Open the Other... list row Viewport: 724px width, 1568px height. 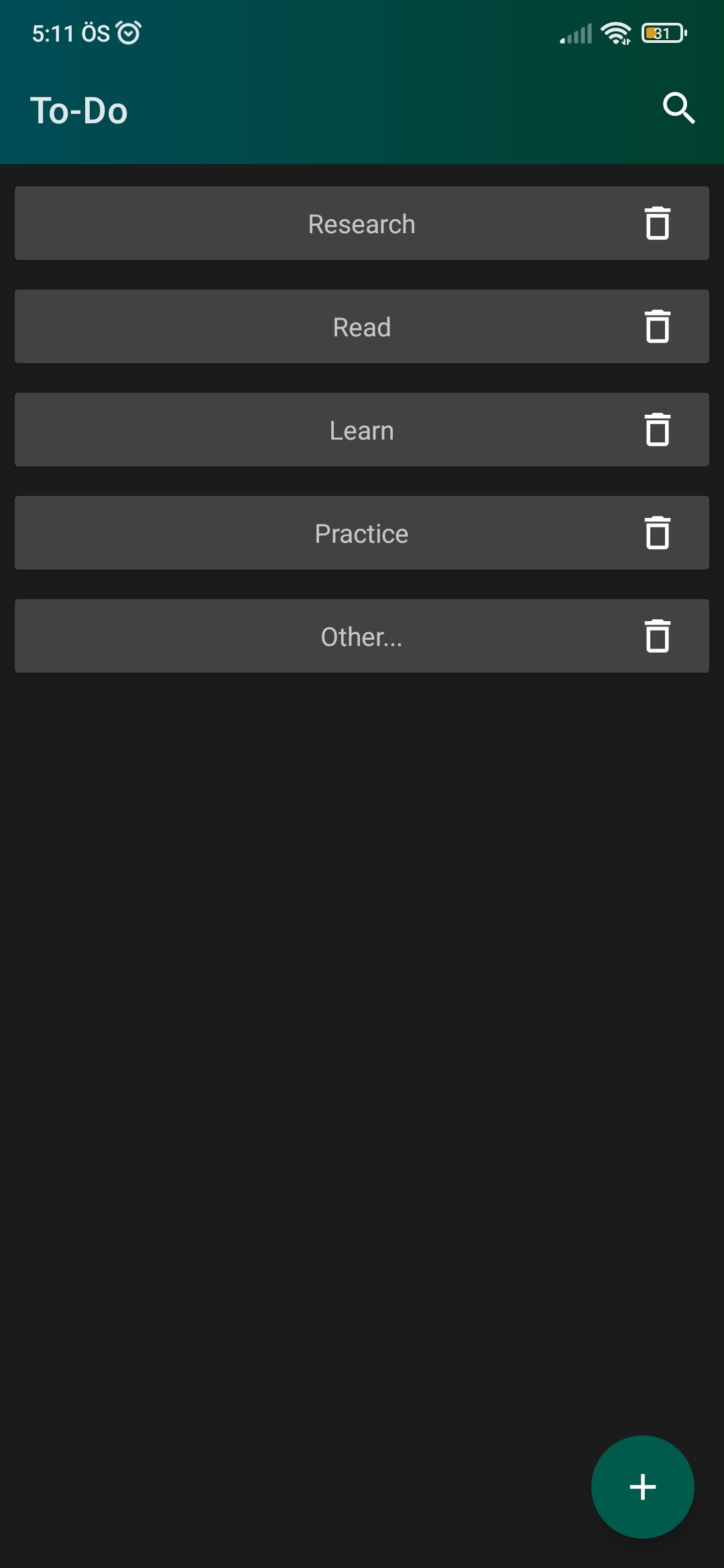tap(361, 637)
